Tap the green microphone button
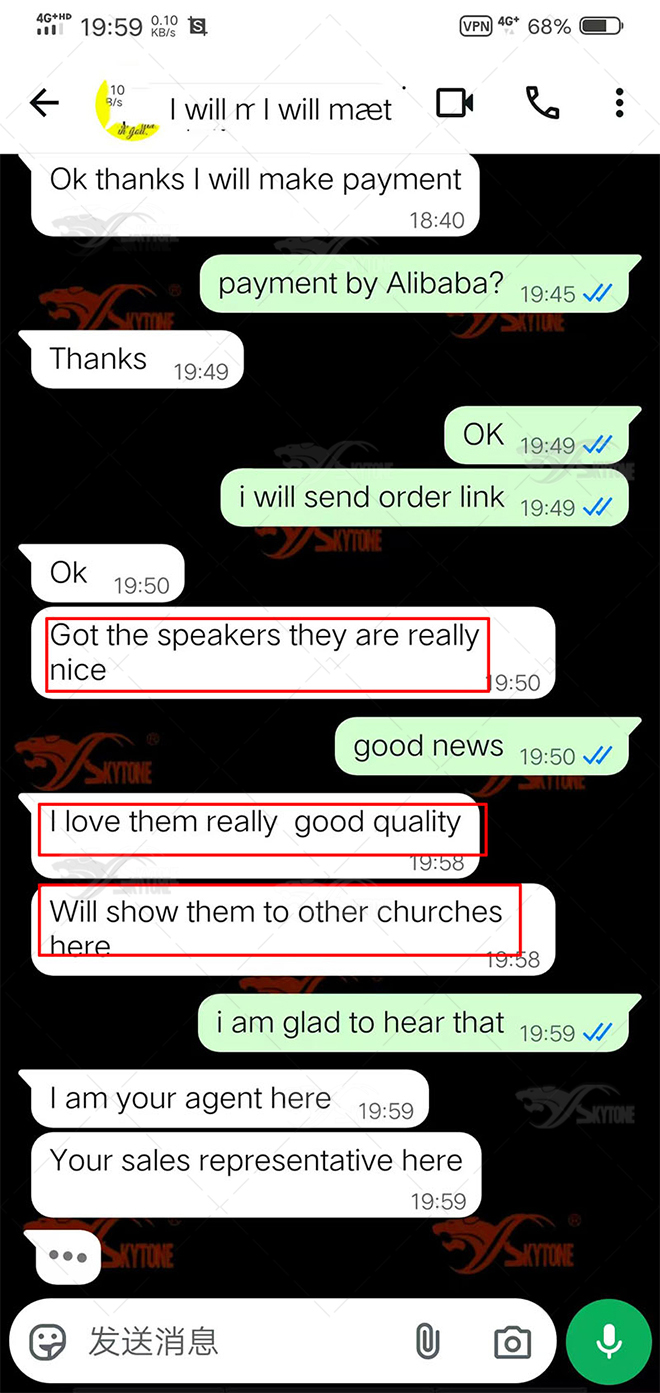The width and height of the screenshot is (660, 1393). point(609,1341)
